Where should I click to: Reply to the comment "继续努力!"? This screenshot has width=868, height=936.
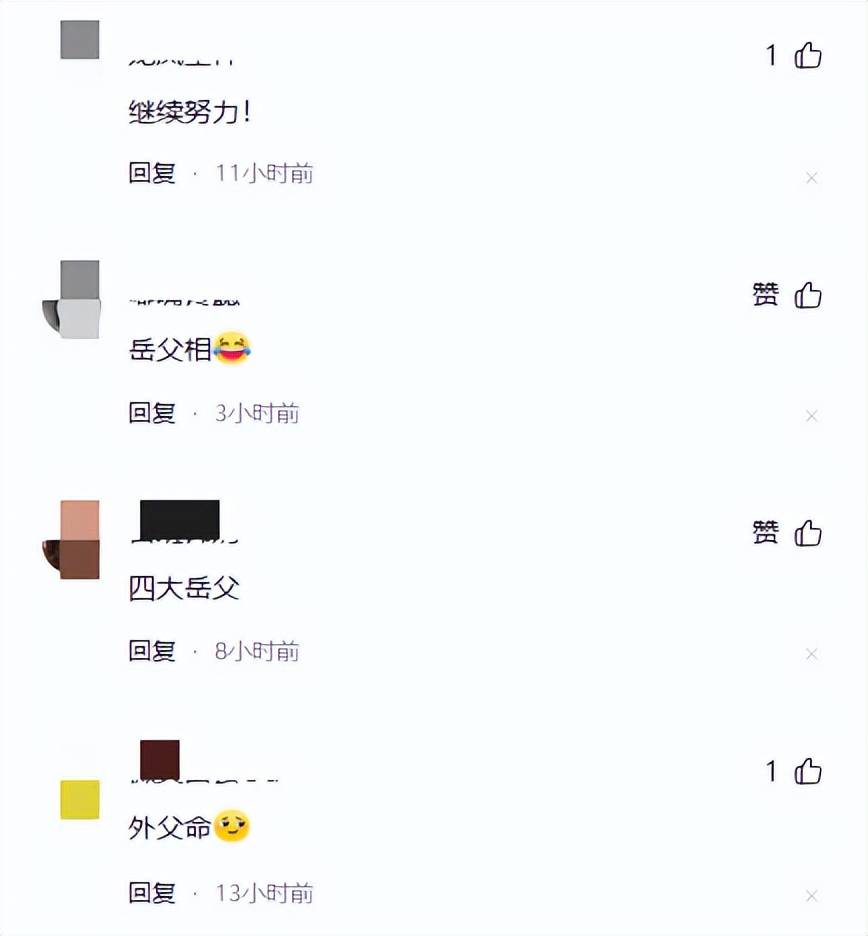152,173
